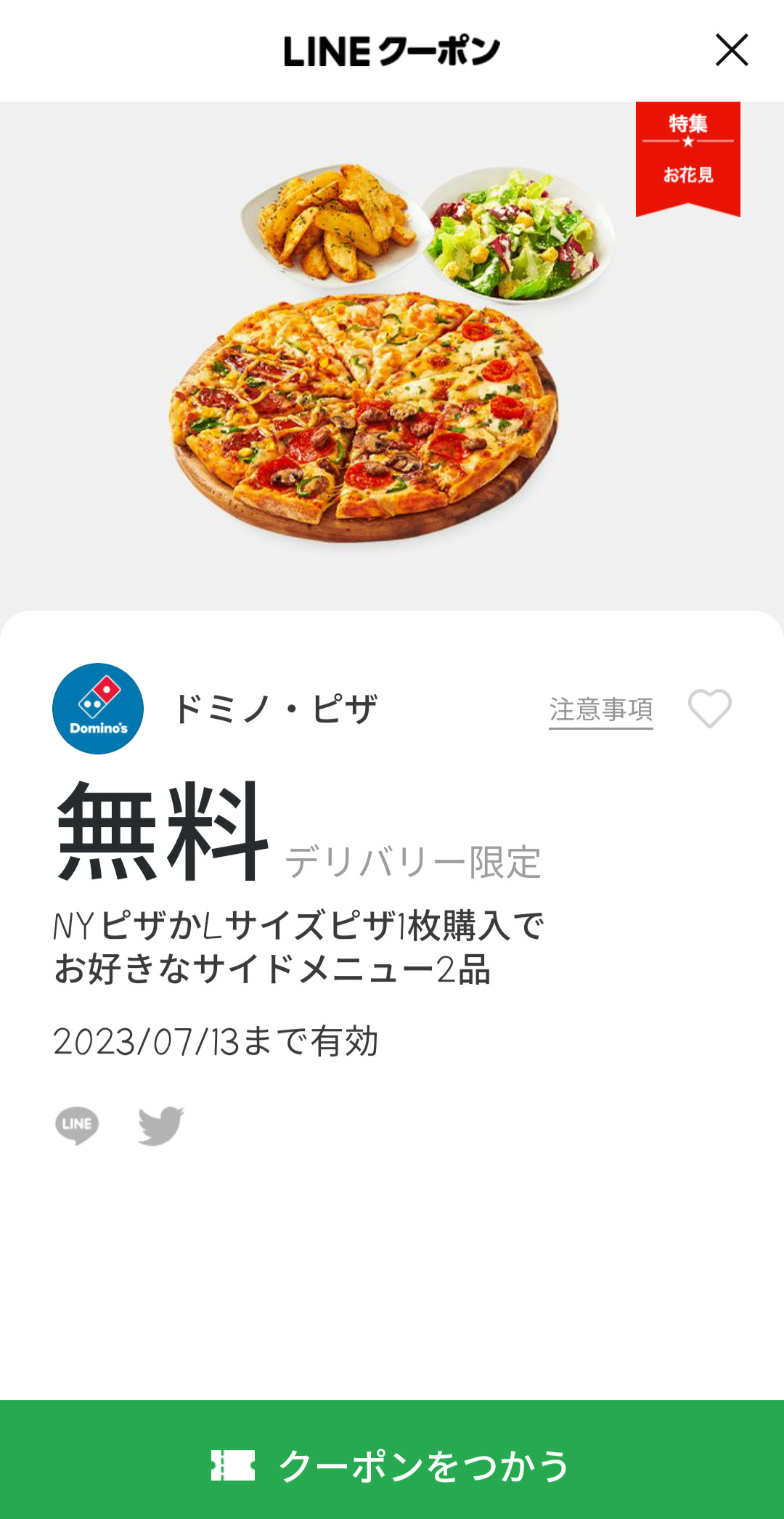784x1519 pixels.
Task: Open the Domino's brand logo
Action: (x=98, y=709)
